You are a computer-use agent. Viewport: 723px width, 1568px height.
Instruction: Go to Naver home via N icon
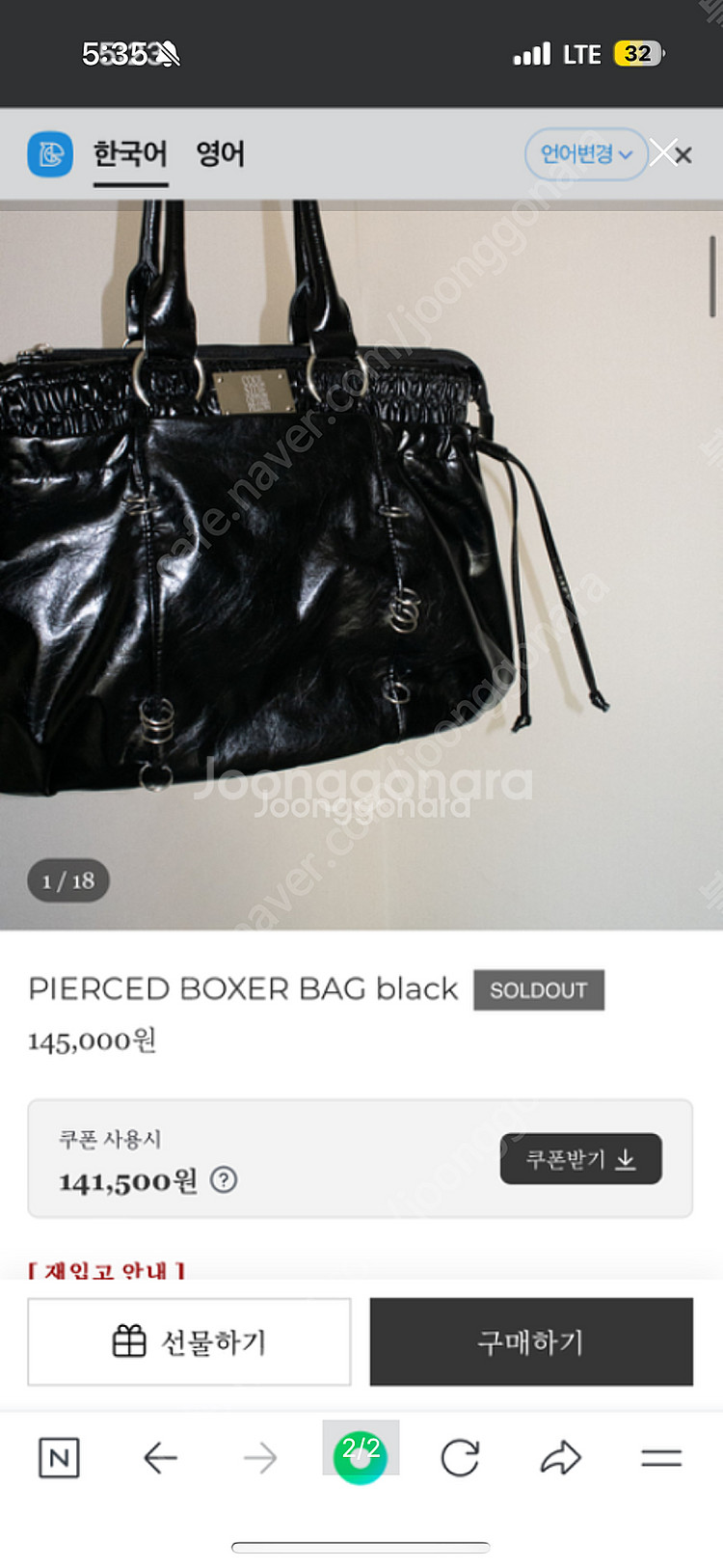(x=59, y=1458)
